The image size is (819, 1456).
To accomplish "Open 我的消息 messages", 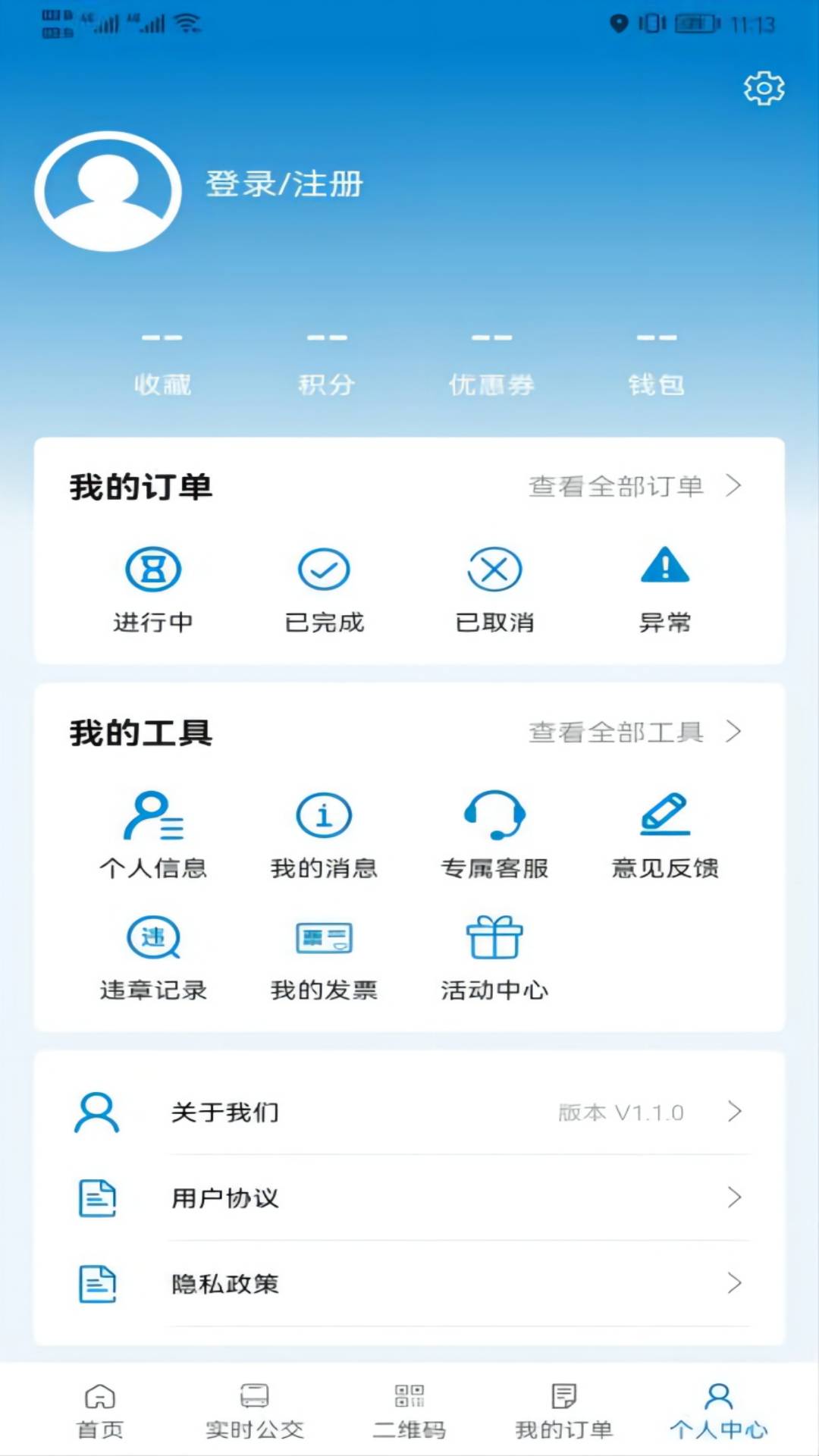I will click(324, 836).
